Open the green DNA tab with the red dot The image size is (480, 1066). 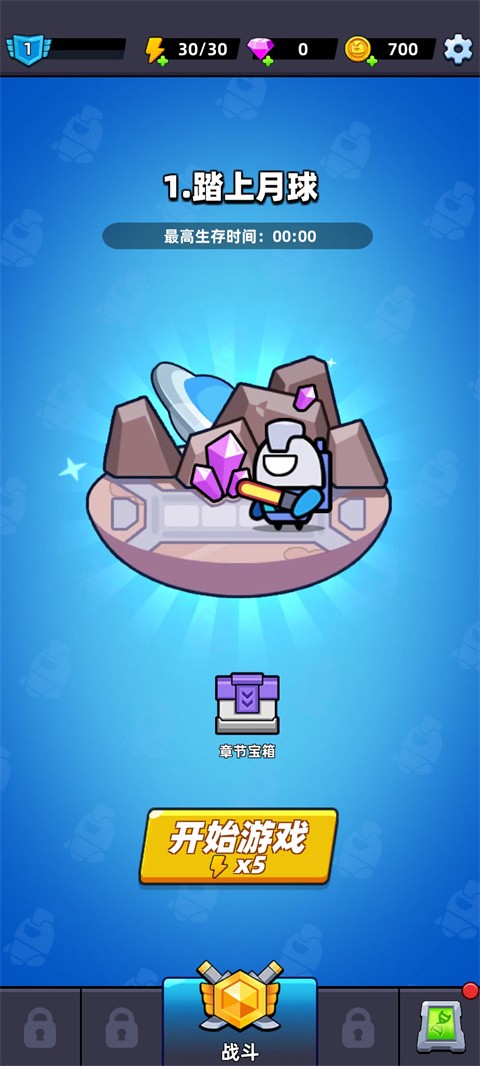[439, 1025]
